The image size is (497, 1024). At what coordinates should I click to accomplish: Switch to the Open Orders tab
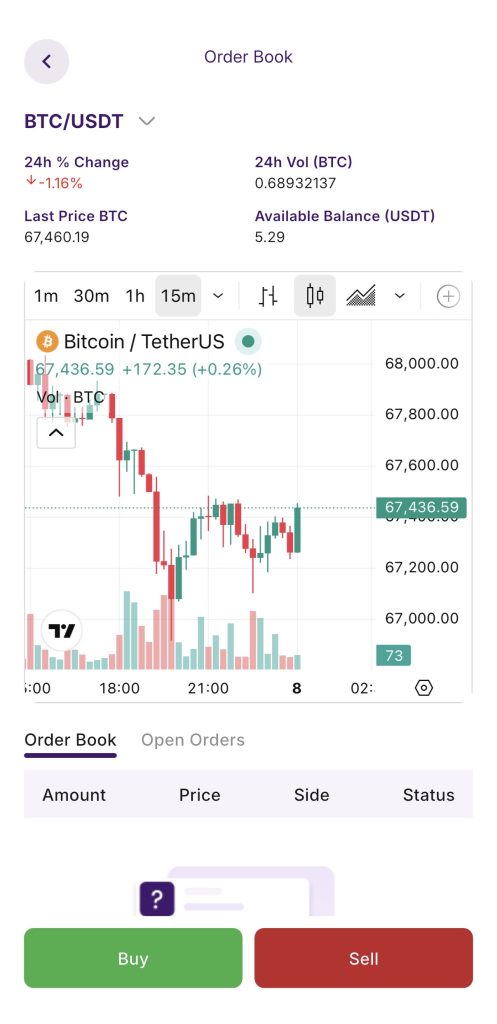[193, 740]
